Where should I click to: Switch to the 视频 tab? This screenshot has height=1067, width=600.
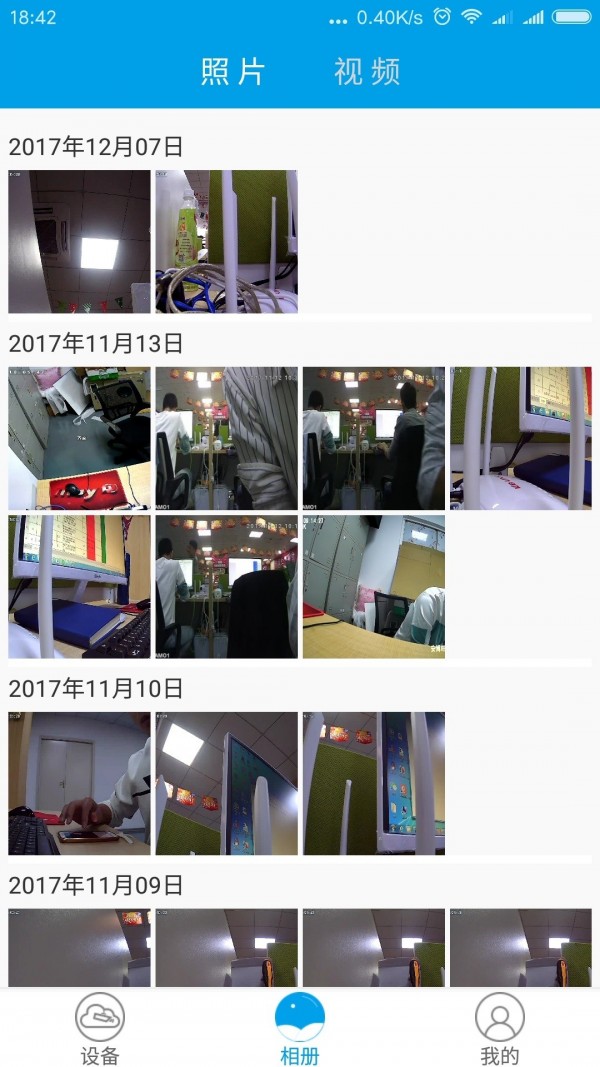(367, 72)
